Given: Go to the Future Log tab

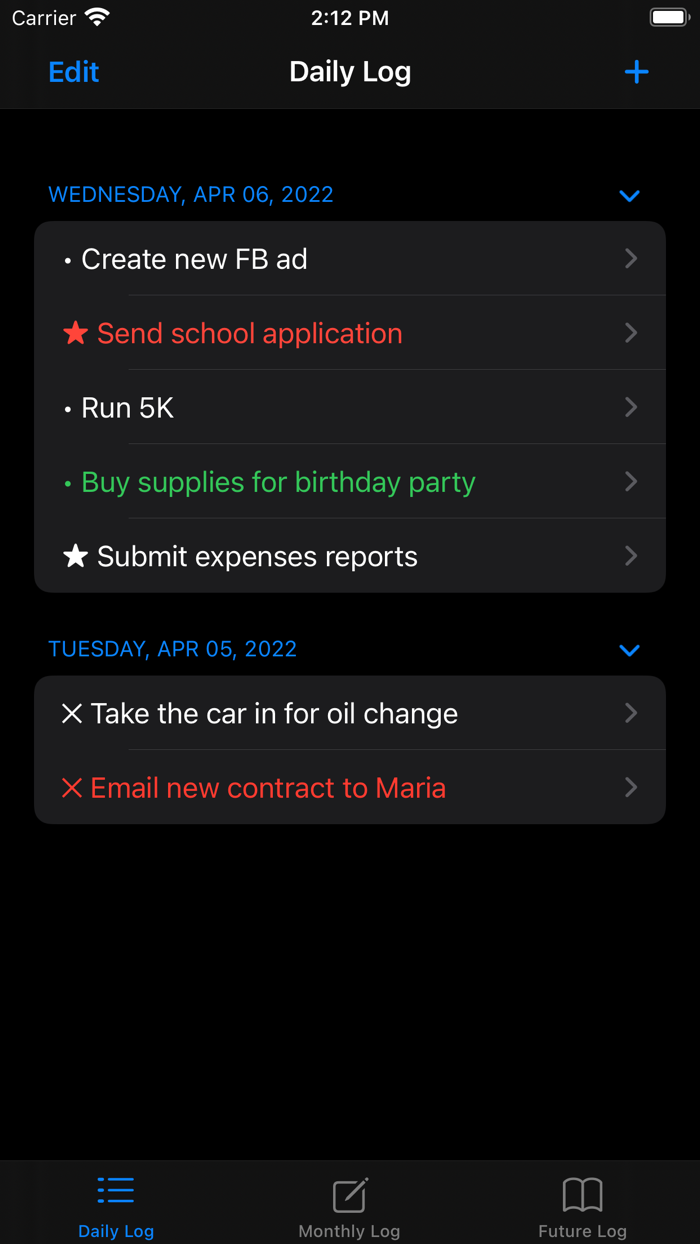Looking at the screenshot, I should point(582,1205).
